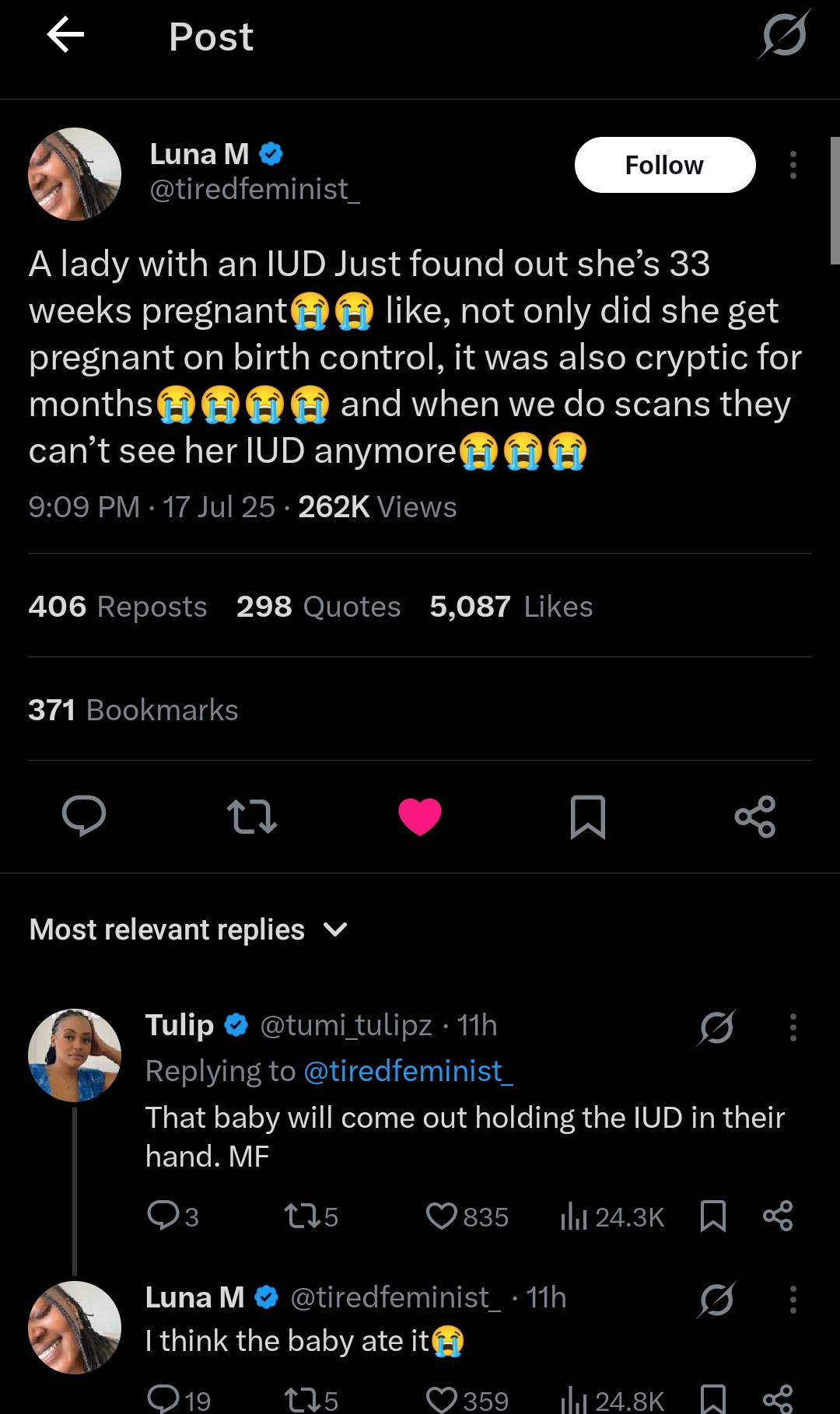This screenshot has height=1414, width=840.
Task: Open Tulip's profile picture
Action: [75, 1055]
